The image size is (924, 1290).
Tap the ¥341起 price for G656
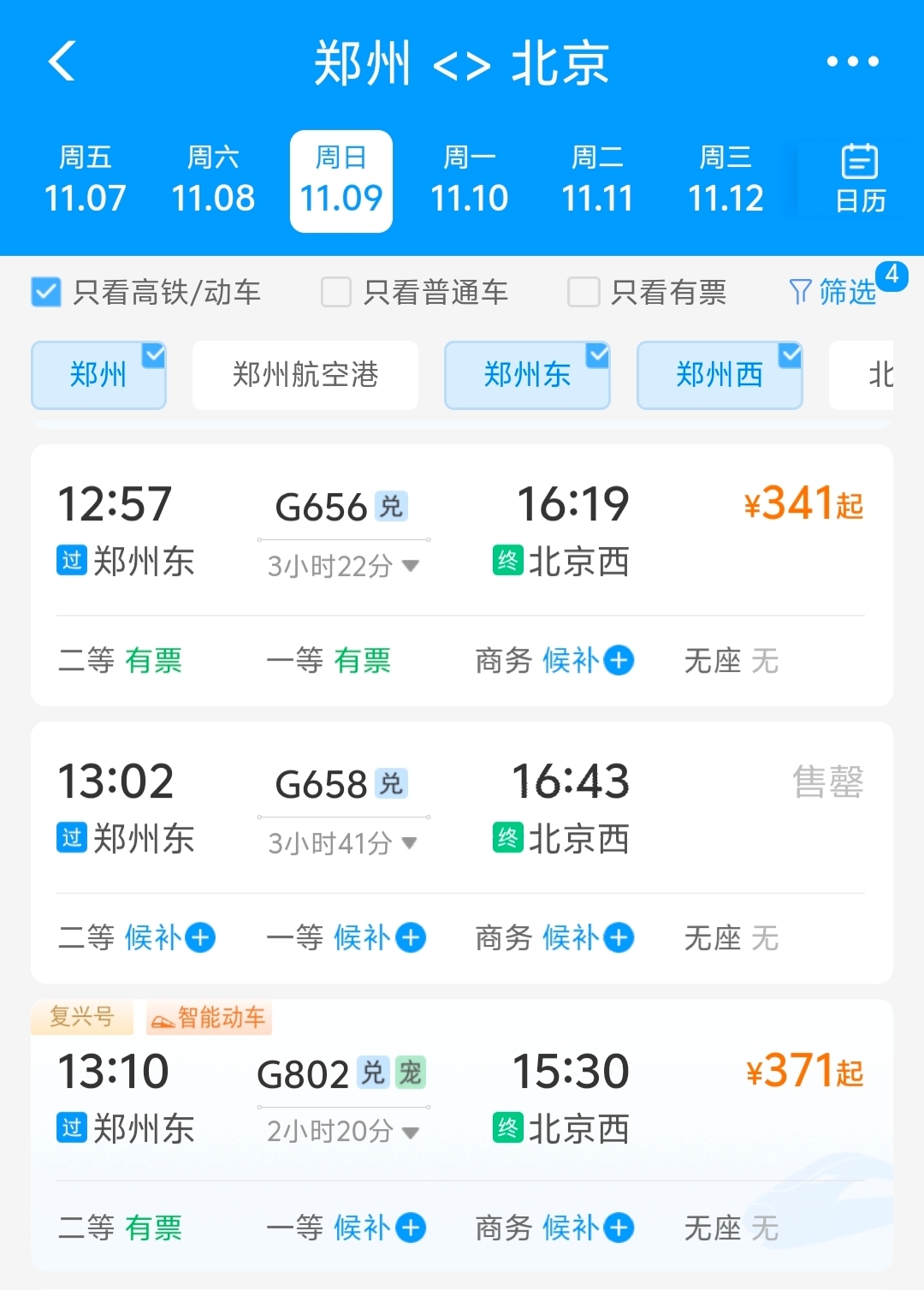[803, 504]
